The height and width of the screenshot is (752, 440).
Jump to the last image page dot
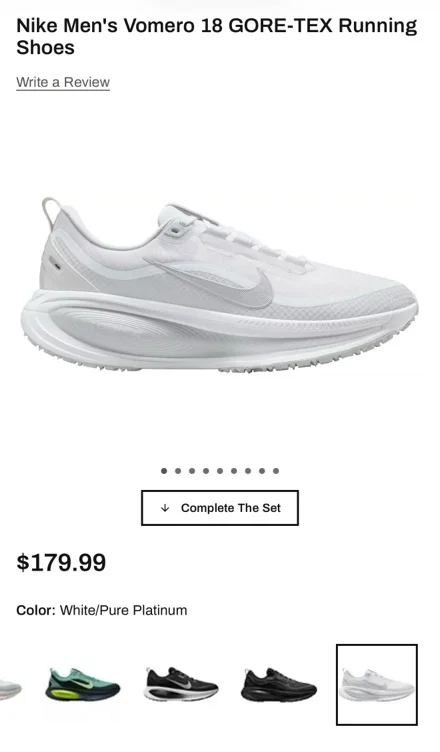[x=276, y=471]
